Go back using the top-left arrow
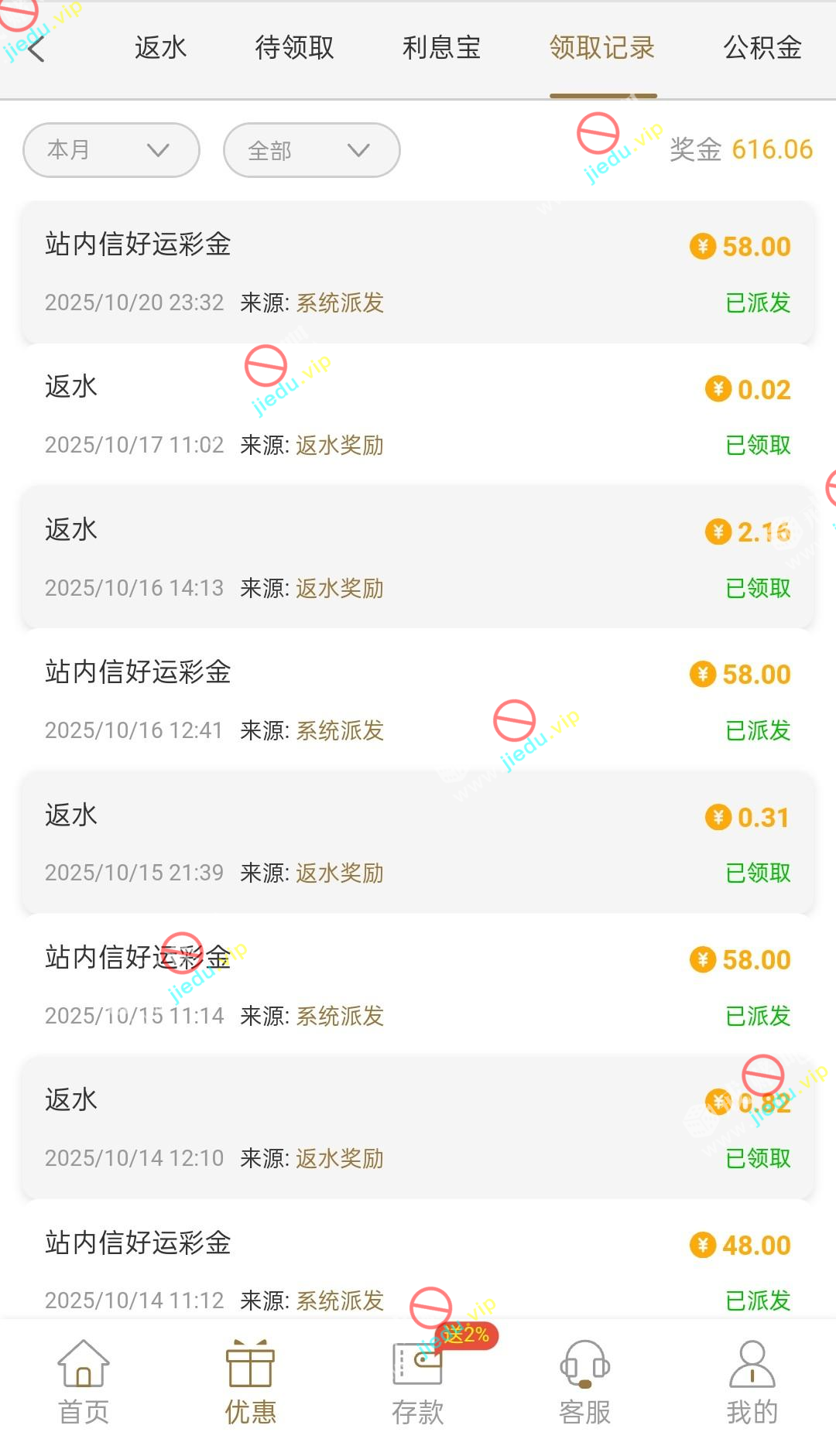This screenshot has width=836, height=1456. (36, 48)
